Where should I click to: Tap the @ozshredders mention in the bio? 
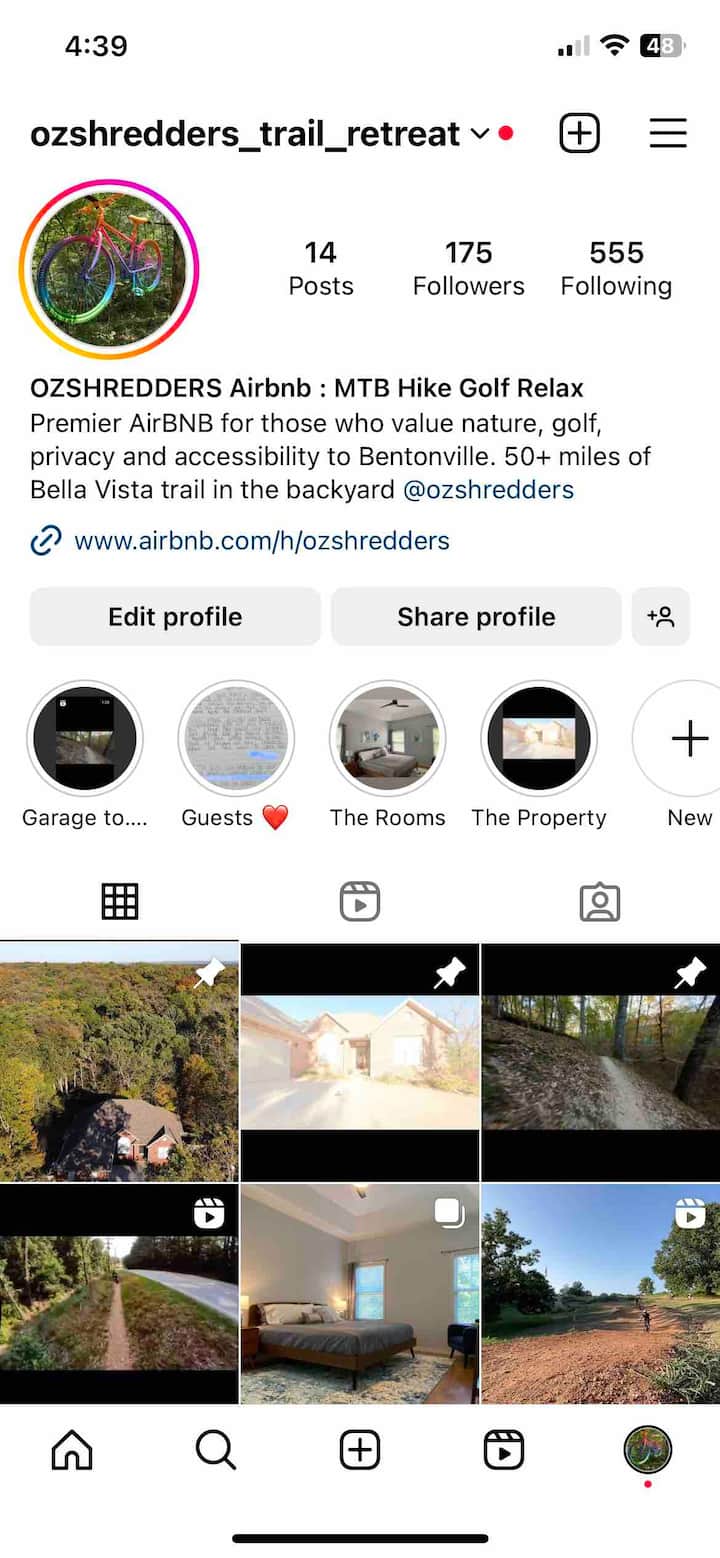pos(488,490)
